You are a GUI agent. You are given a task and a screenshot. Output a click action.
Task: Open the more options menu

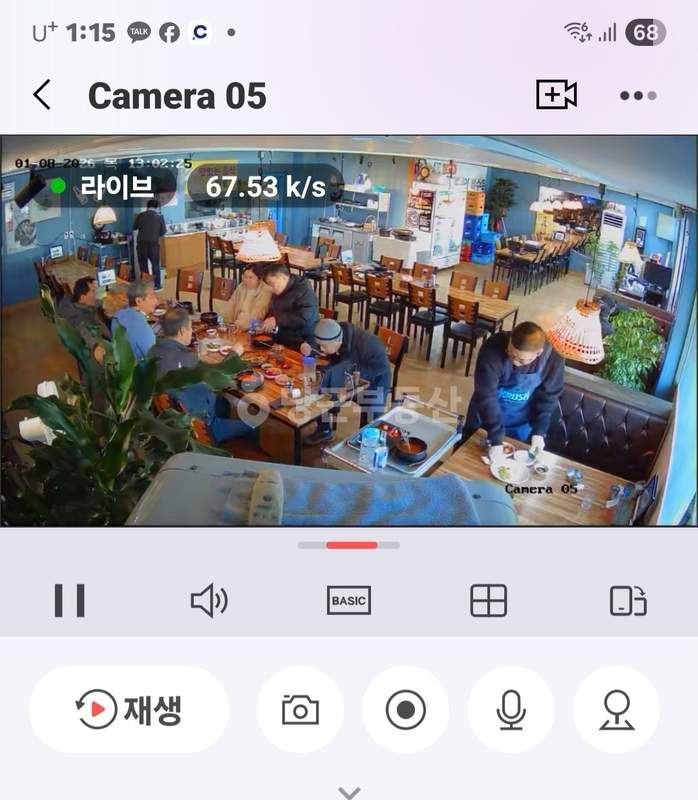[x=637, y=96]
